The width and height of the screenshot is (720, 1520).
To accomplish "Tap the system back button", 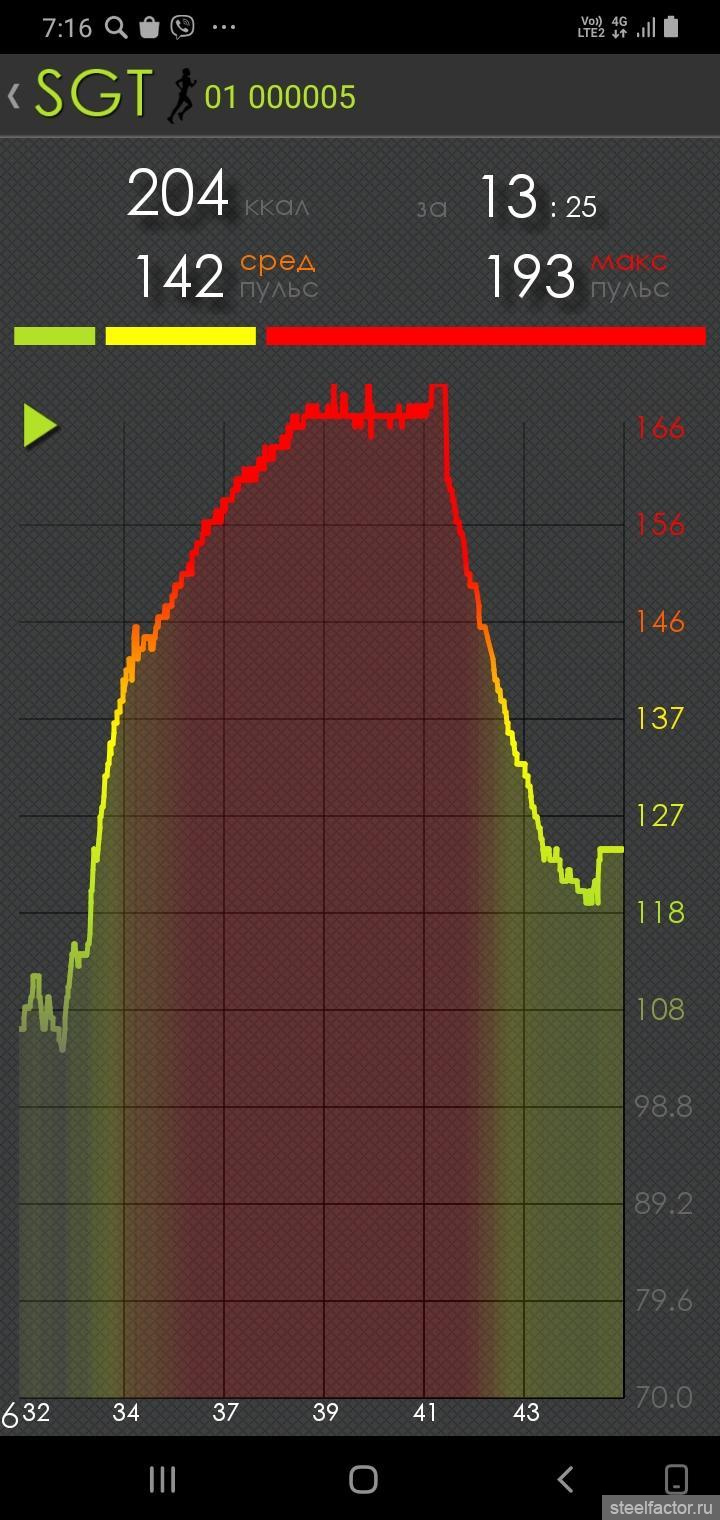I will tap(565, 1479).
